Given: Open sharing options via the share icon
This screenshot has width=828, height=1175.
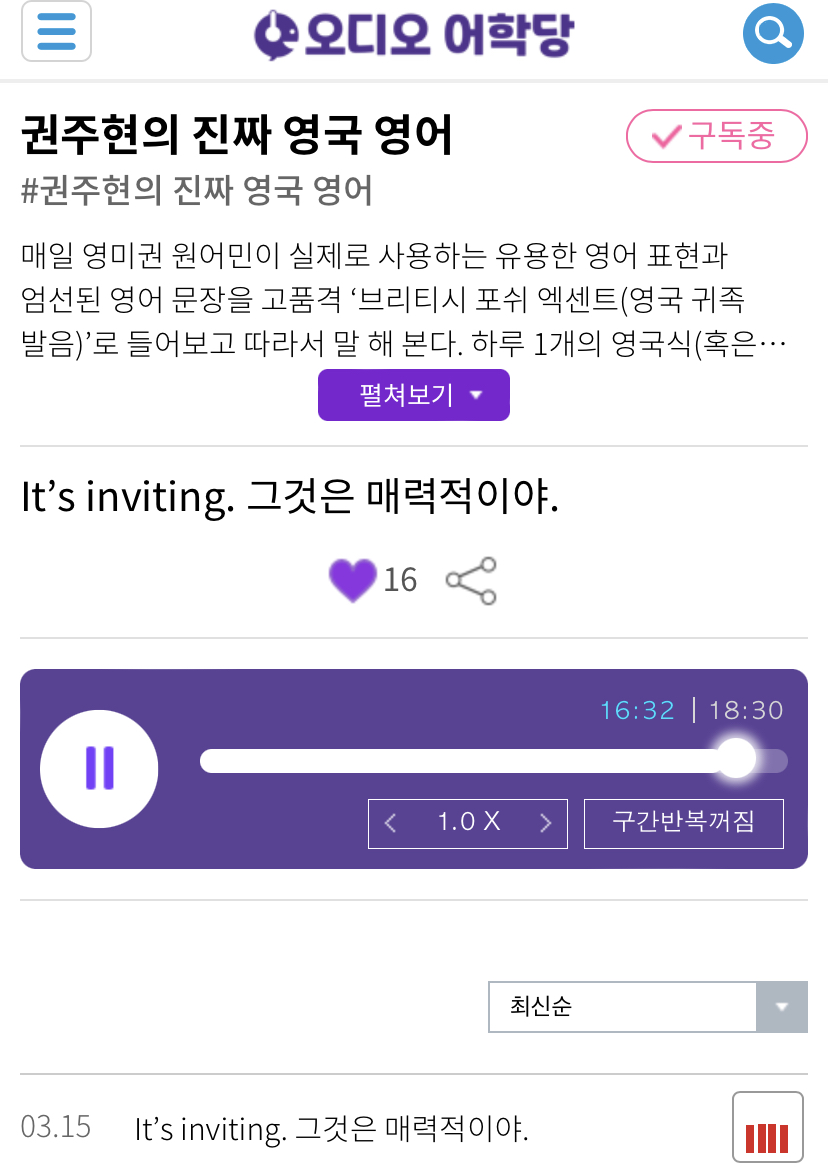Looking at the screenshot, I should coord(470,580).
